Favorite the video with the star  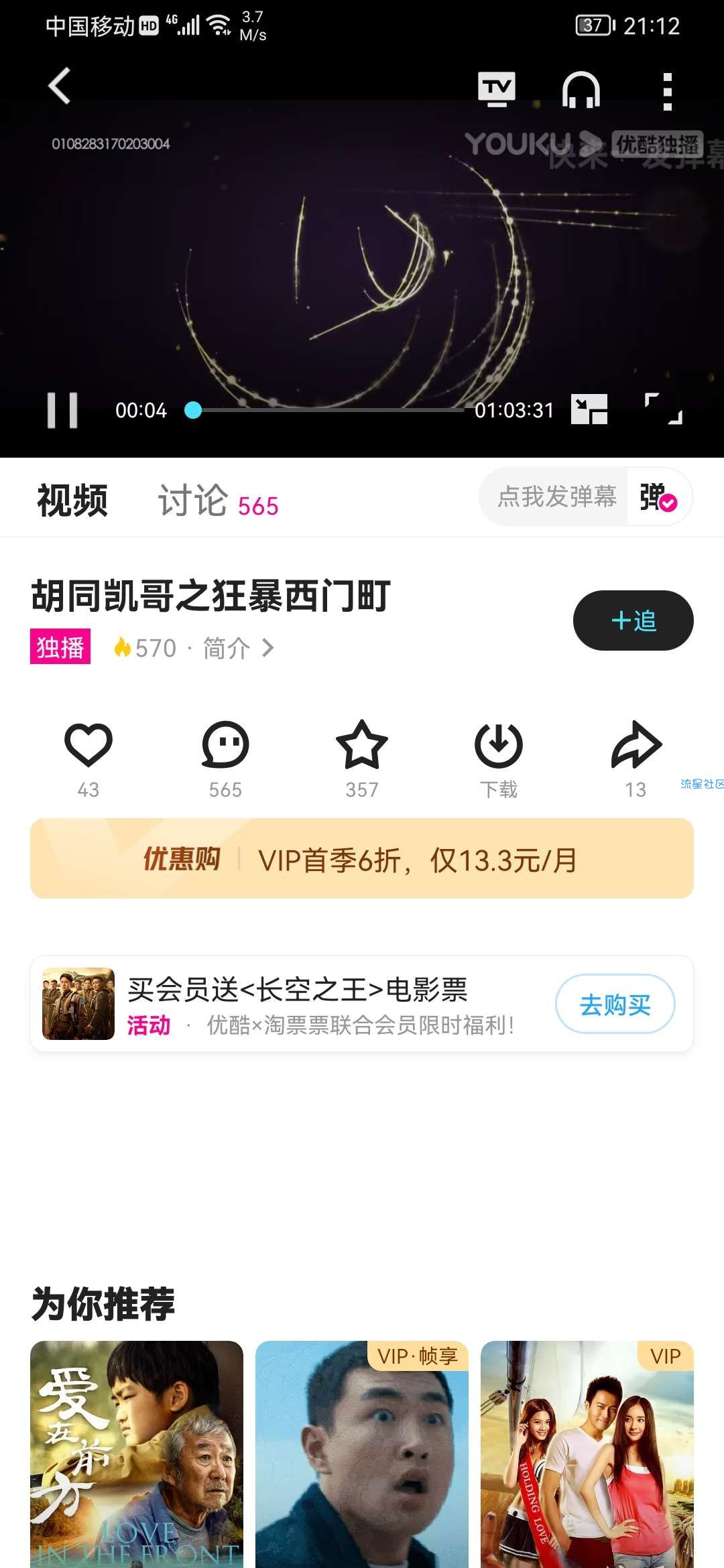(362, 745)
